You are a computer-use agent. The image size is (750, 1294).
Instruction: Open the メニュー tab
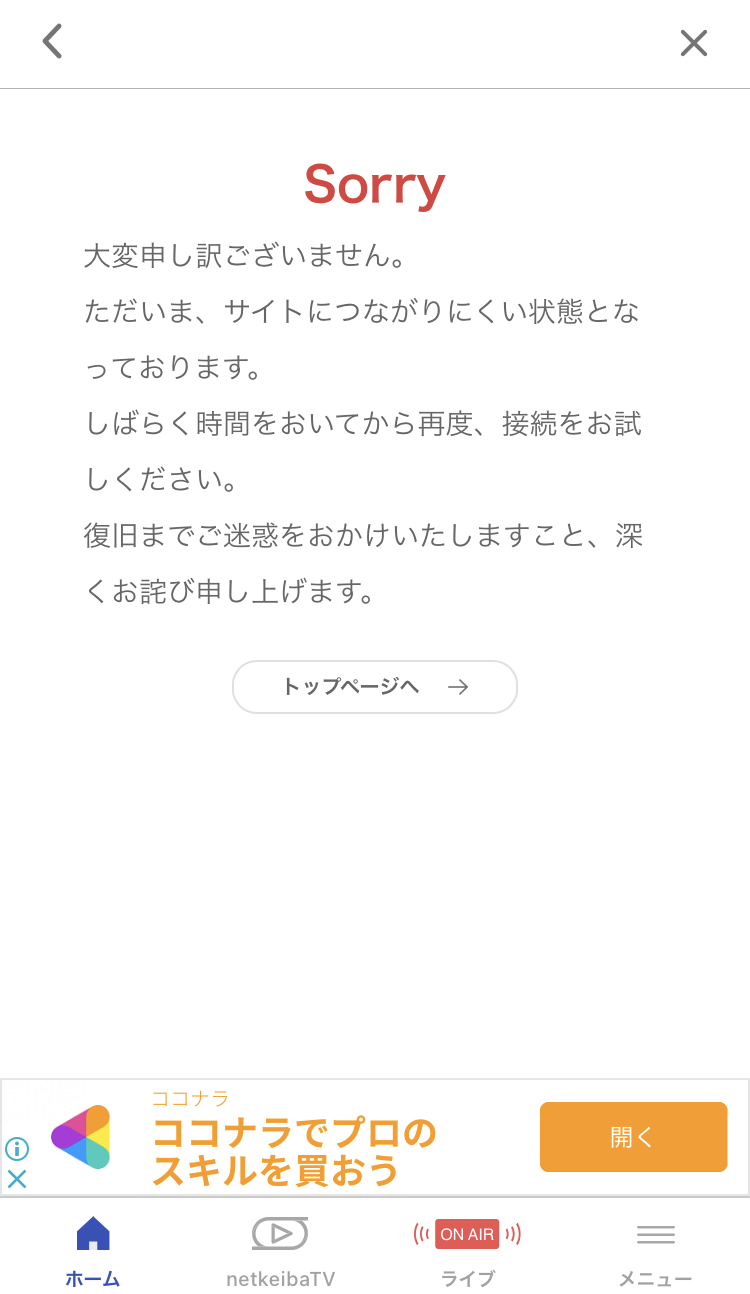pyautogui.click(x=655, y=1252)
